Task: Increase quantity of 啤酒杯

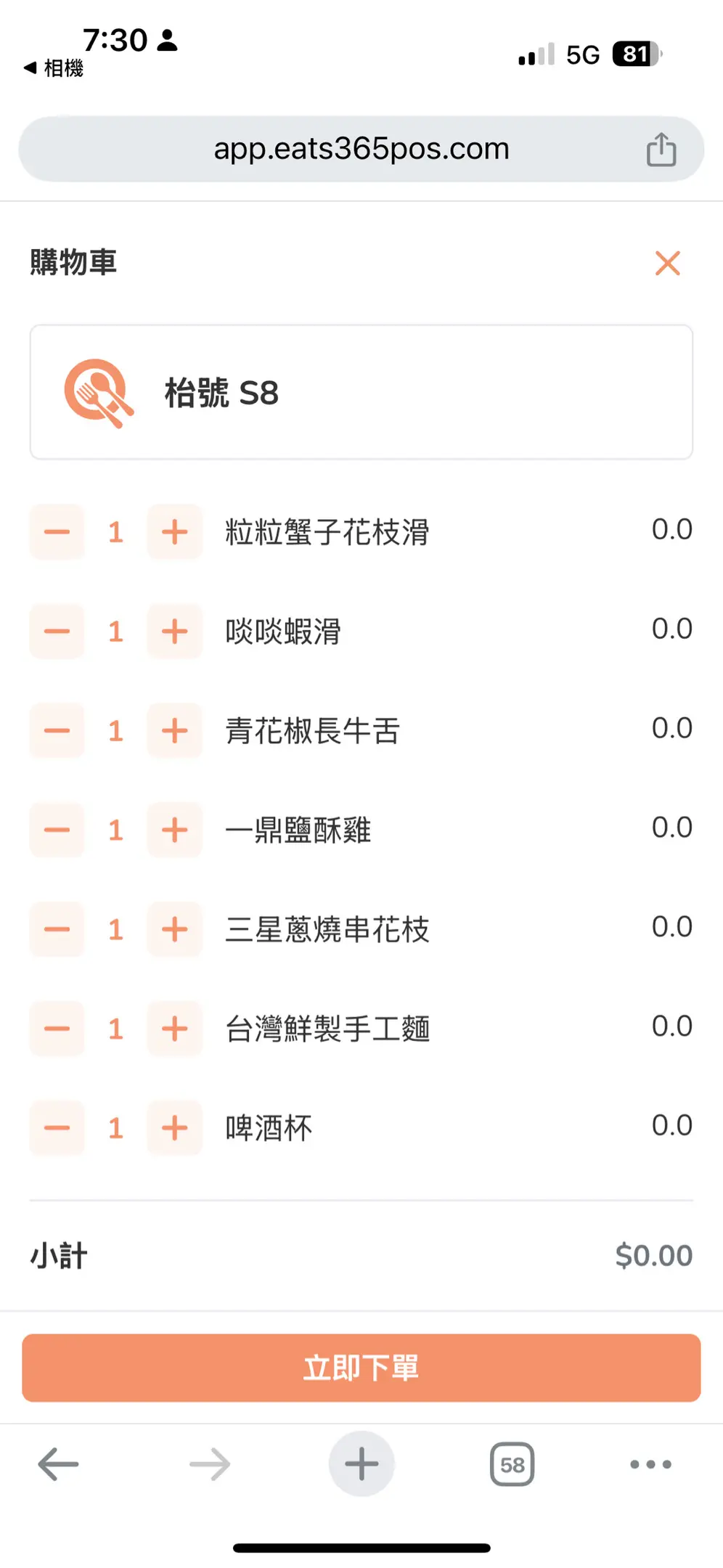Action: click(x=174, y=1128)
